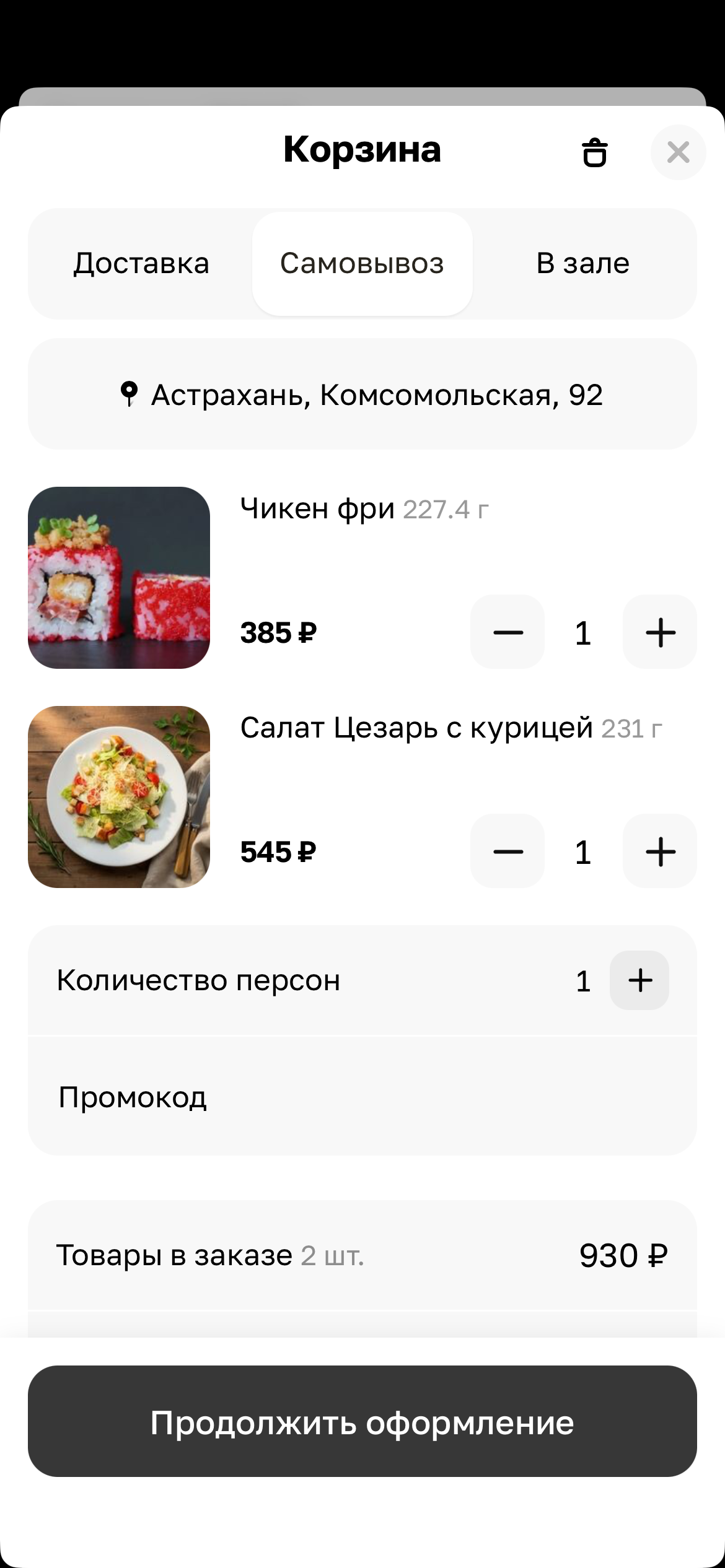Image resolution: width=725 pixels, height=1568 pixels.
Task: Increase quantity of Чикен фри
Action: pos(660,632)
